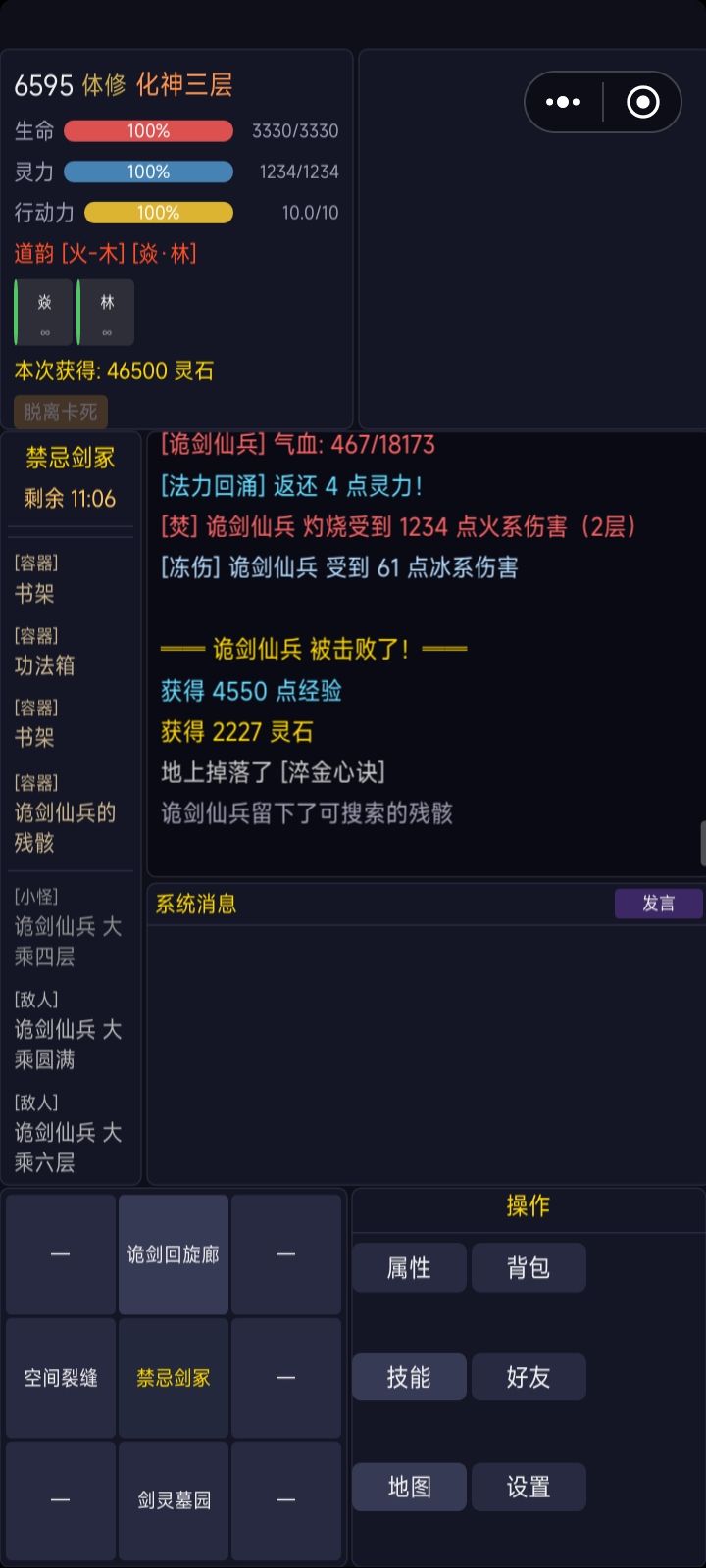
Task: Open the 好友 friends list
Action: (x=529, y=1376)
